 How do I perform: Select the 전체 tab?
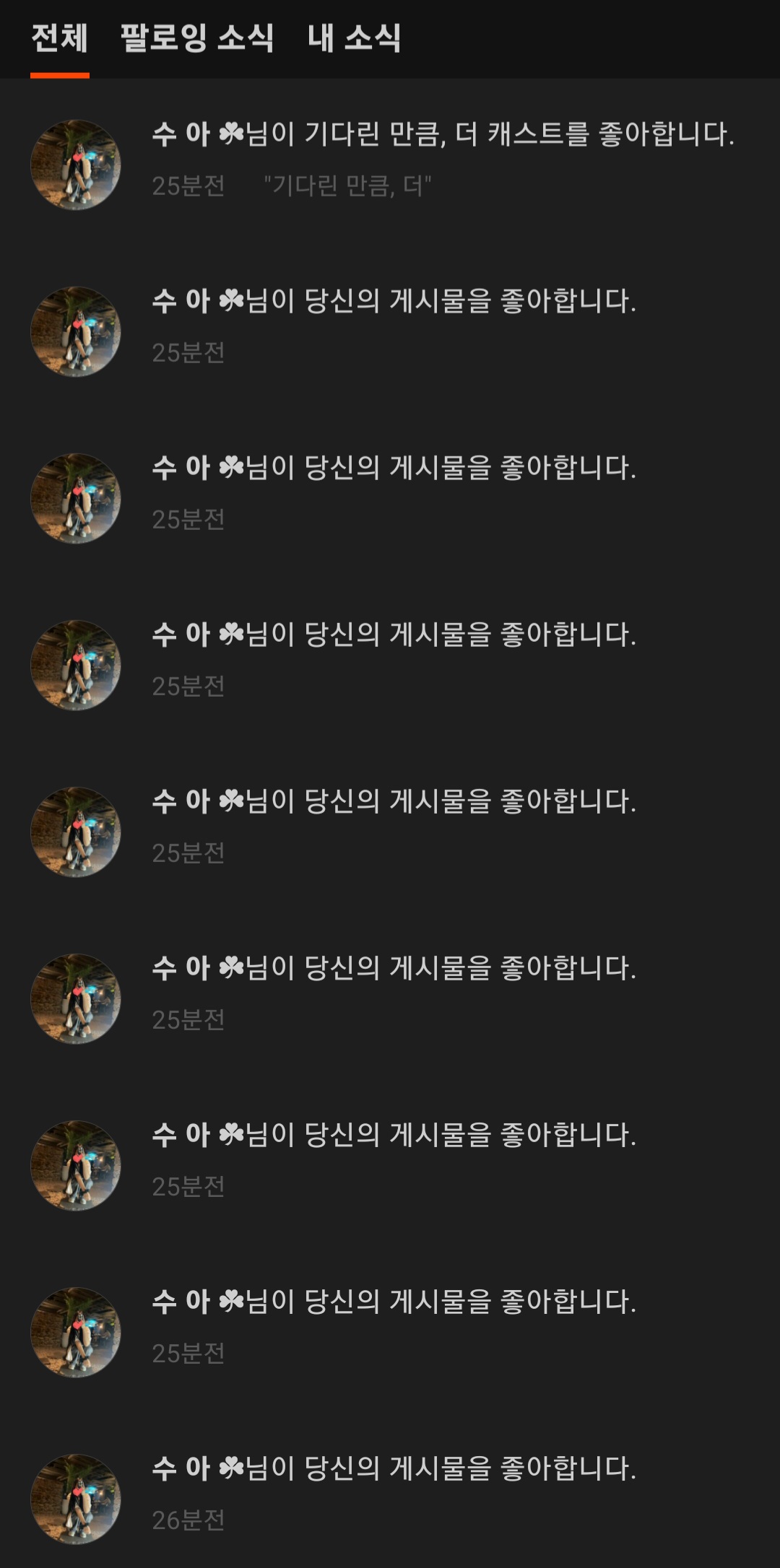[60, 38]
